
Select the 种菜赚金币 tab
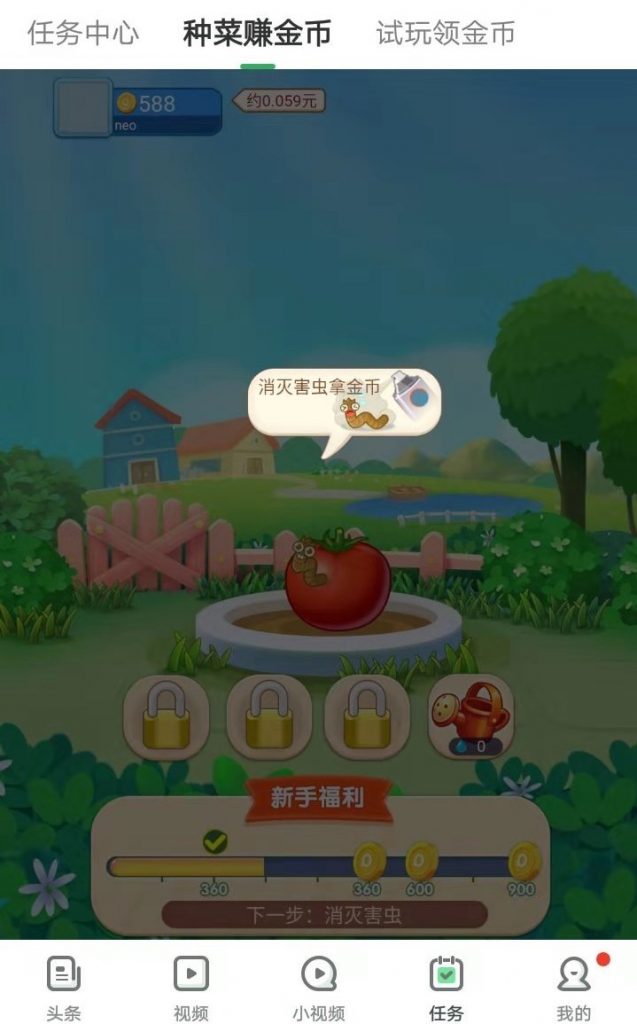click(x=257, y=33)
